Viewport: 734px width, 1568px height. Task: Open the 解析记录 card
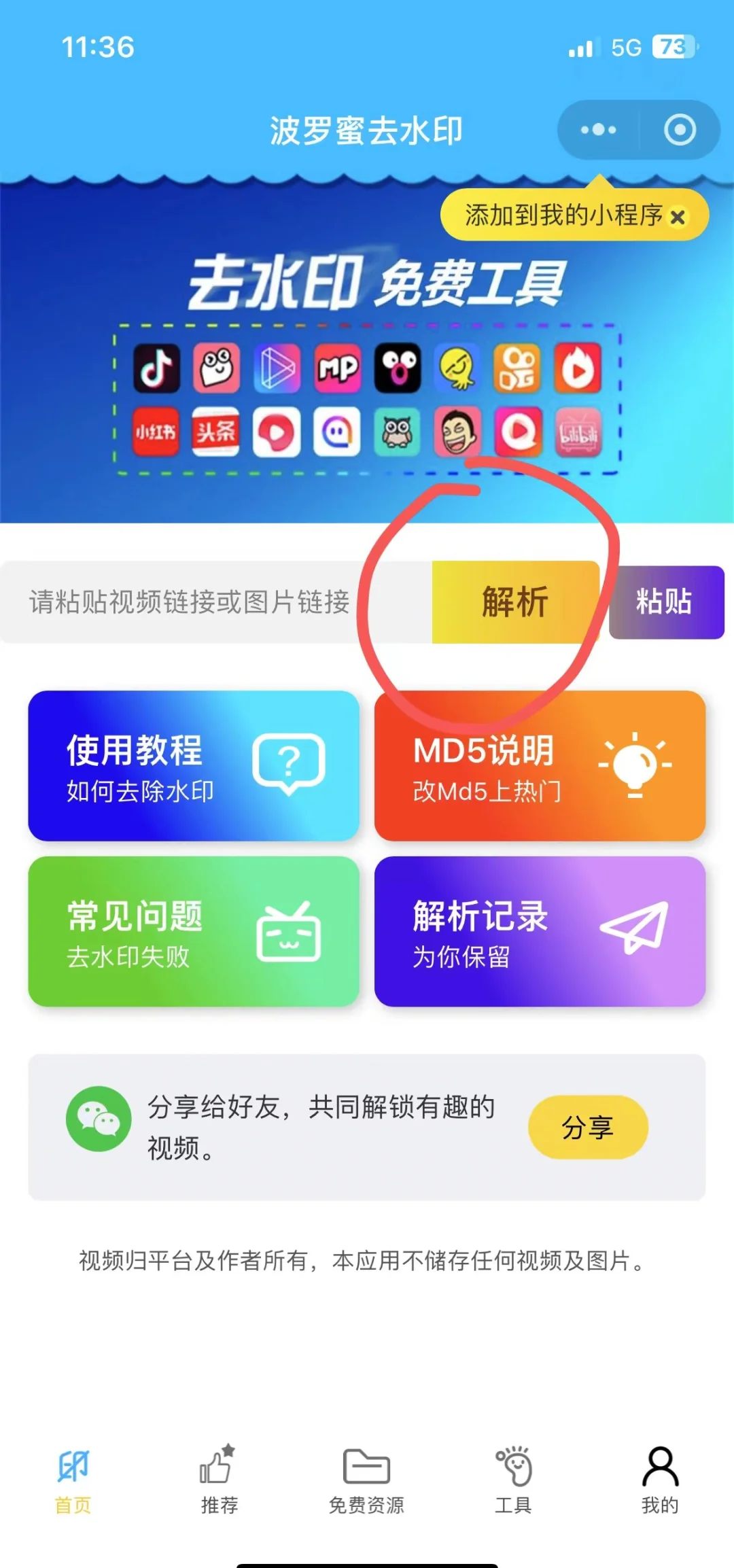coord(540,931)
